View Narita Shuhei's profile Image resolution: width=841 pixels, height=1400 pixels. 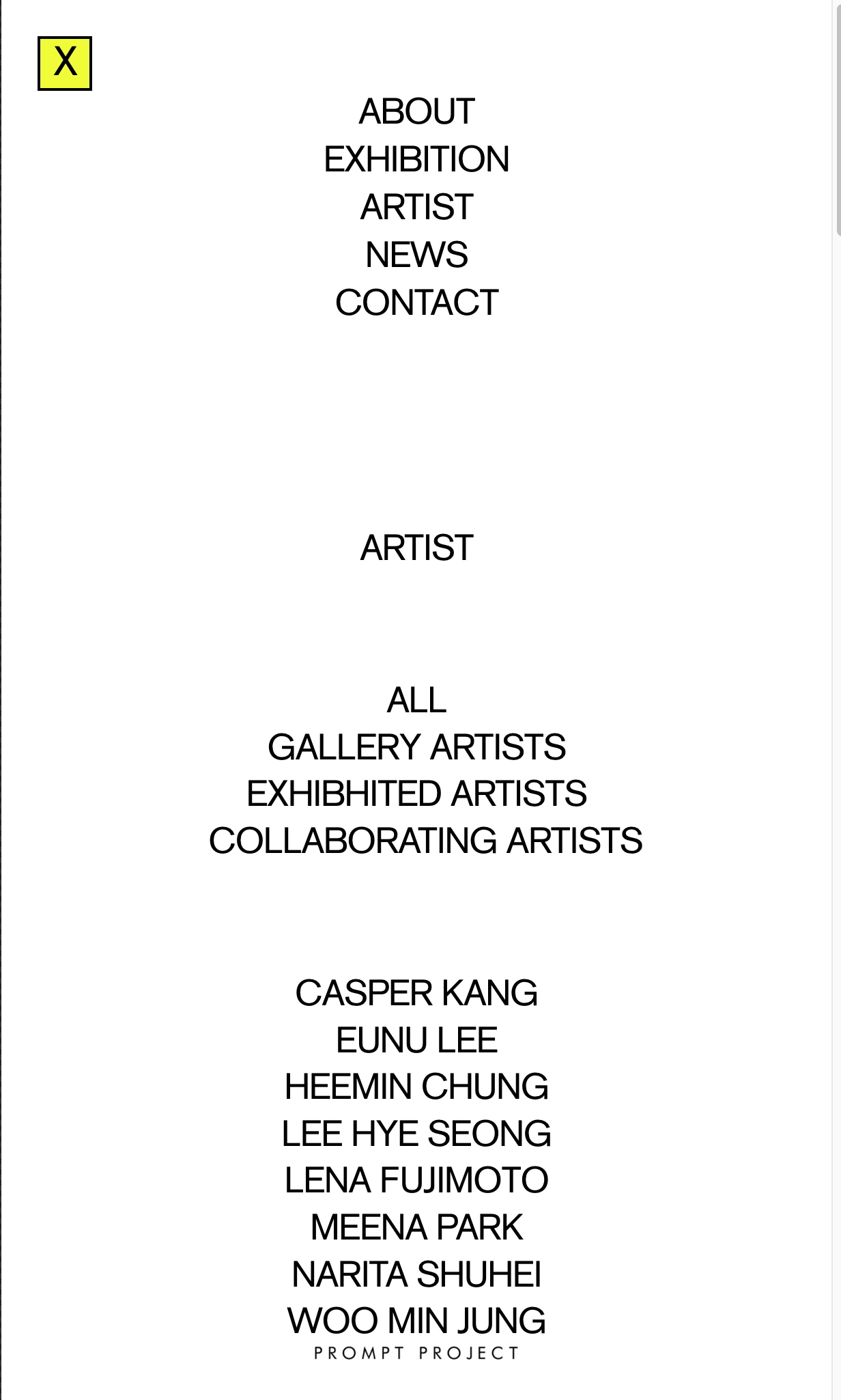click(416, 1274)
